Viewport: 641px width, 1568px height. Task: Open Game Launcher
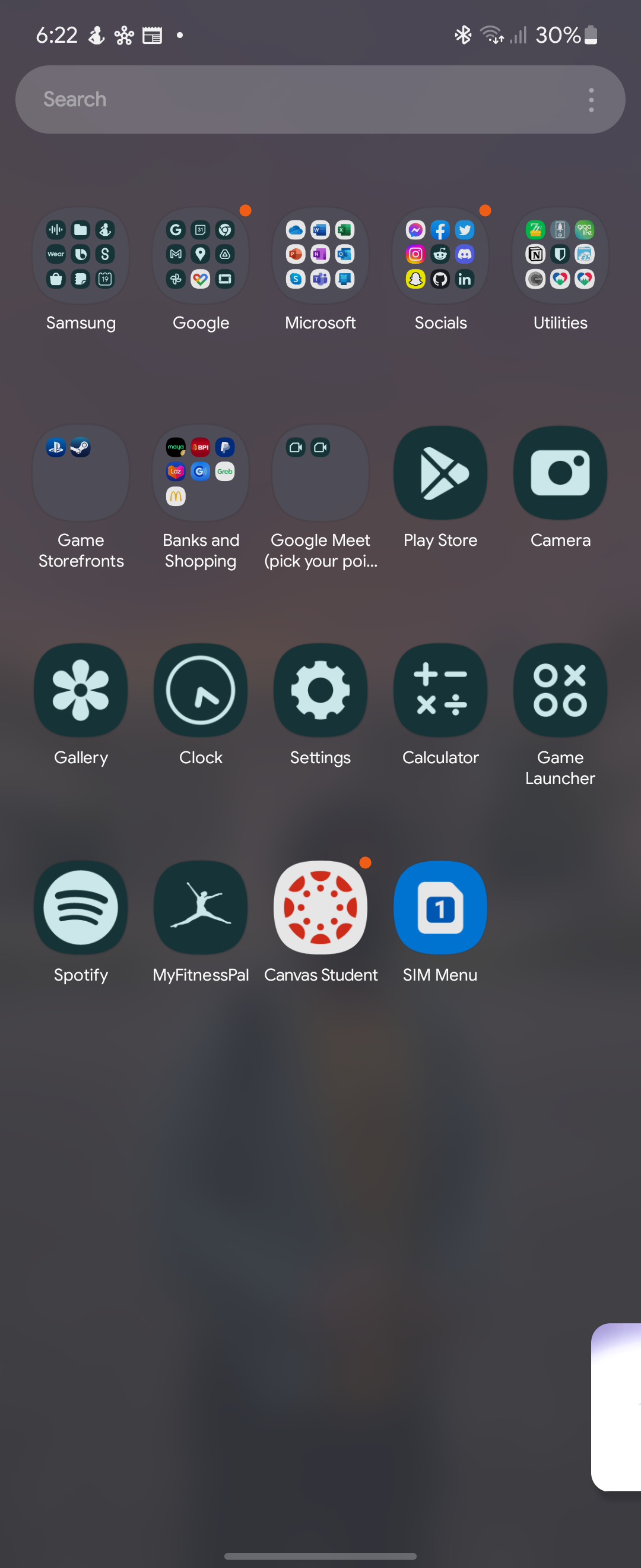click(x=560, y=689)
